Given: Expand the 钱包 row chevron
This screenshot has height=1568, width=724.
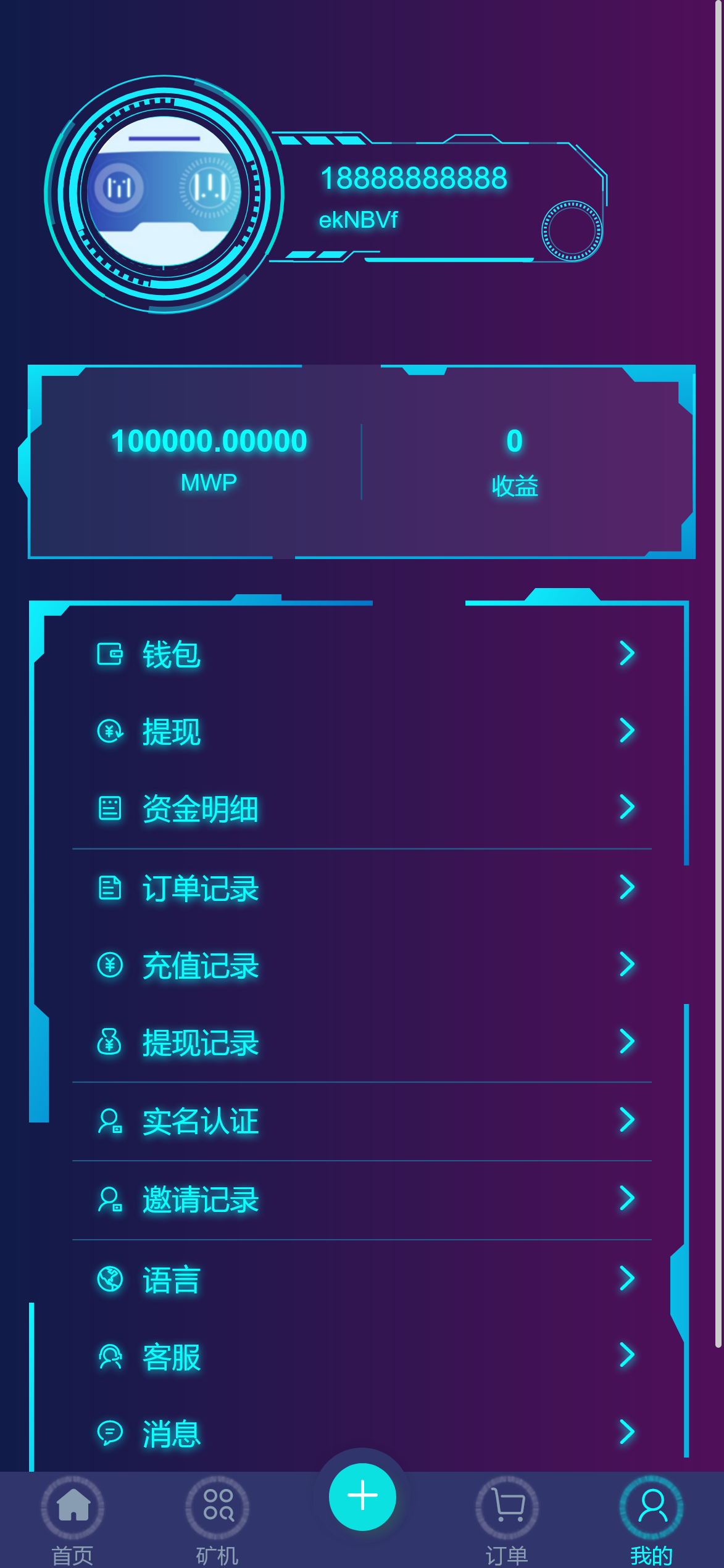Looking at the screenshot, I should [628, 653].
